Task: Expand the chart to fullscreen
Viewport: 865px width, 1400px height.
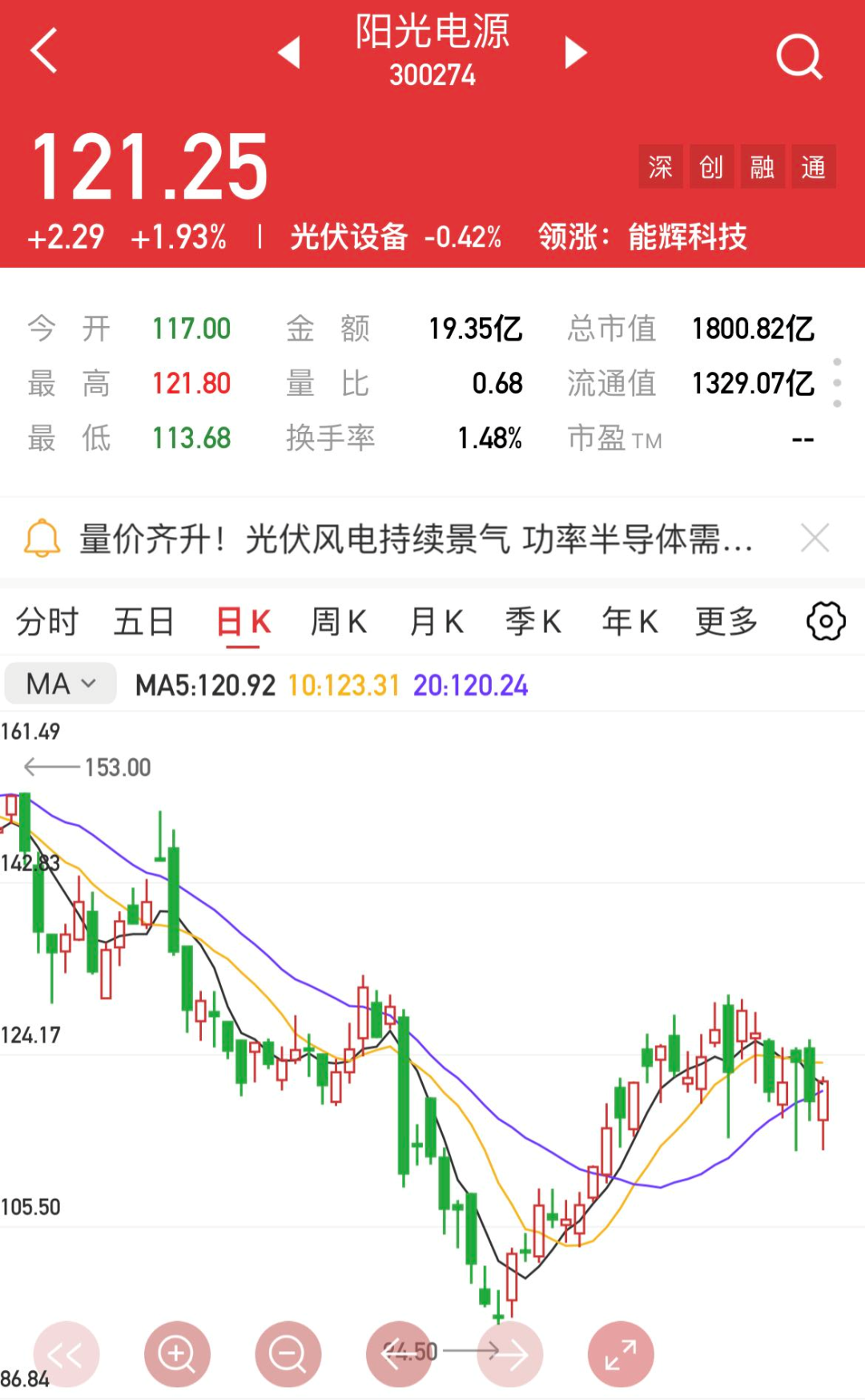Action: click(x=621, y=1354)
